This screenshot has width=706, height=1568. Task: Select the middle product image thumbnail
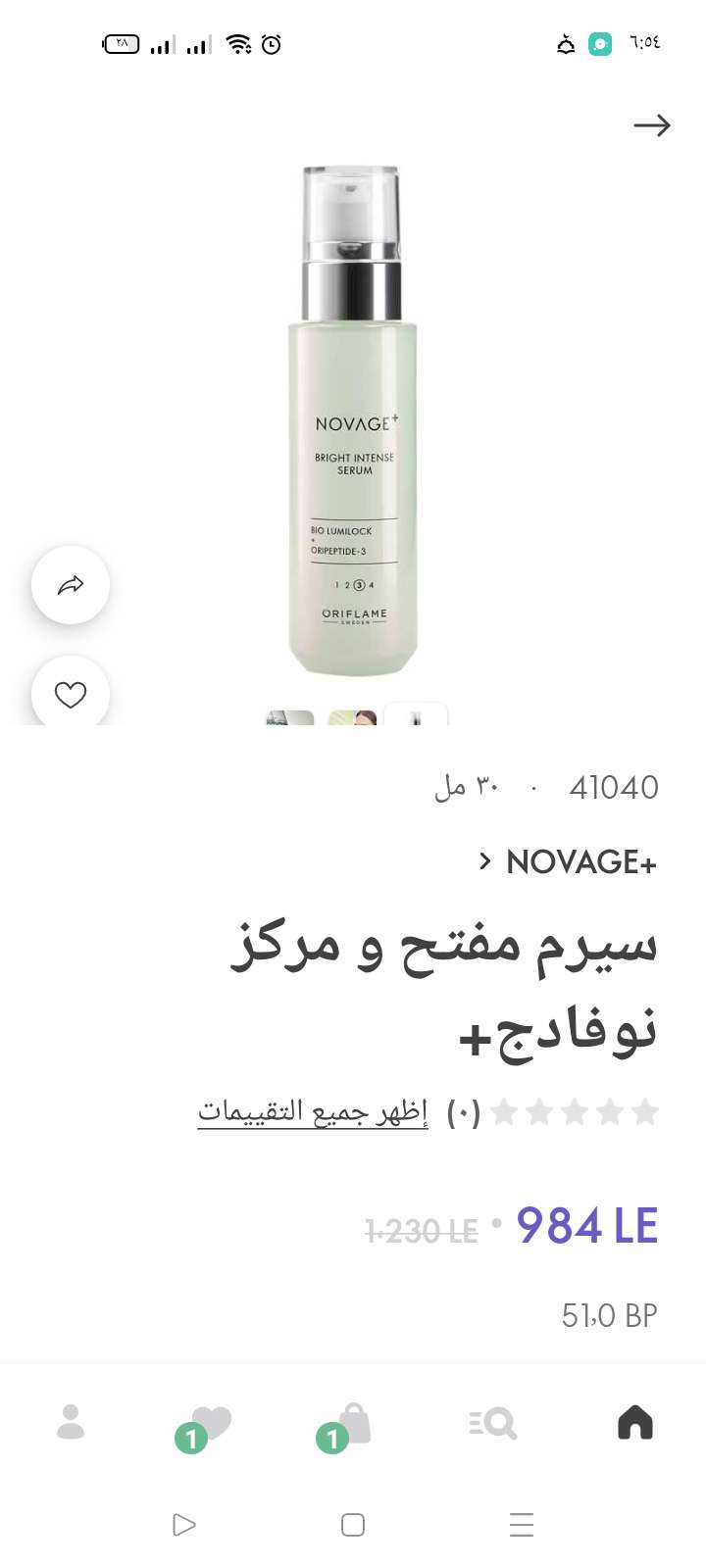353,716
